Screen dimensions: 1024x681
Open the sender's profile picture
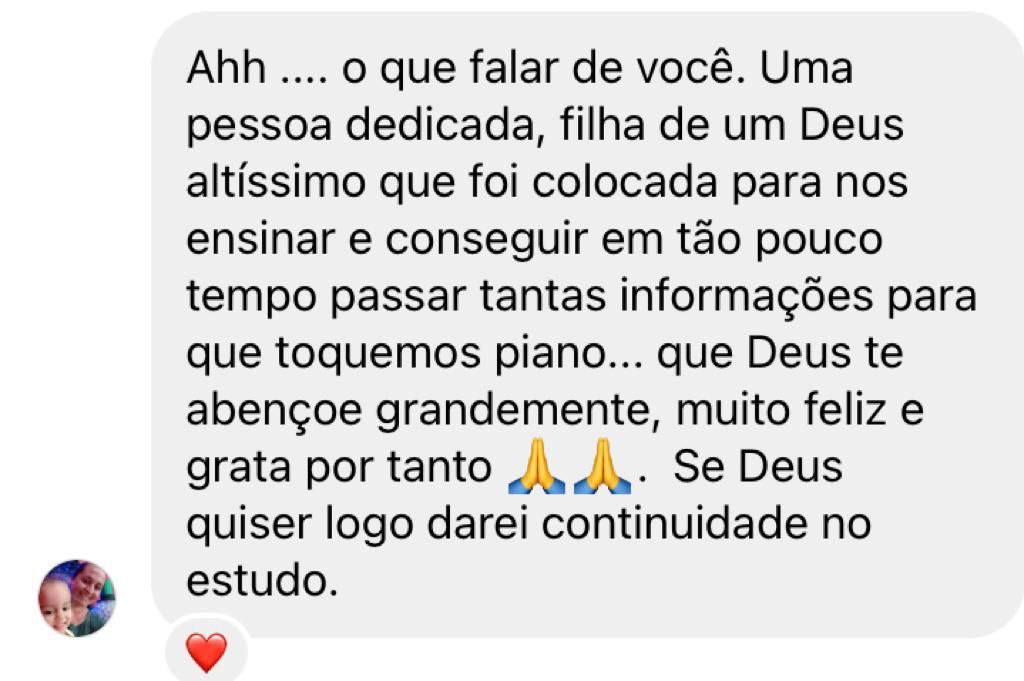pos(77,598)
